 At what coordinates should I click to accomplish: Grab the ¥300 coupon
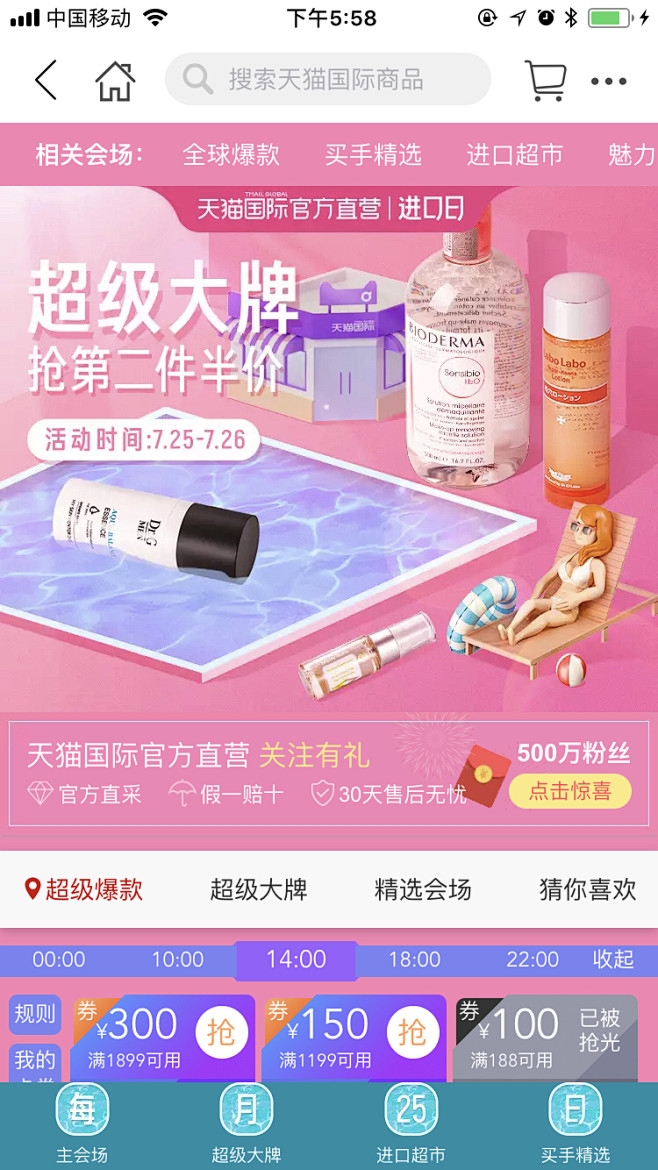coord(221,1032)
